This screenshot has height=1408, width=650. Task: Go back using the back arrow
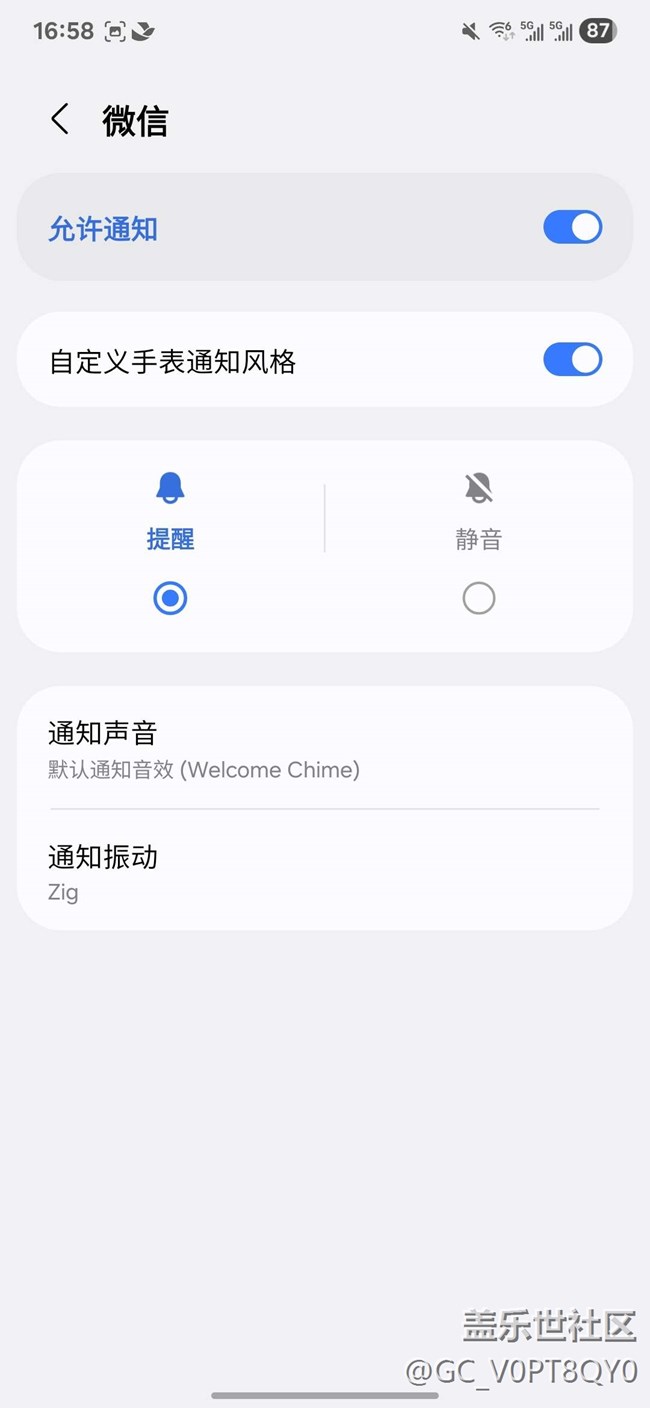pos(60,120)
